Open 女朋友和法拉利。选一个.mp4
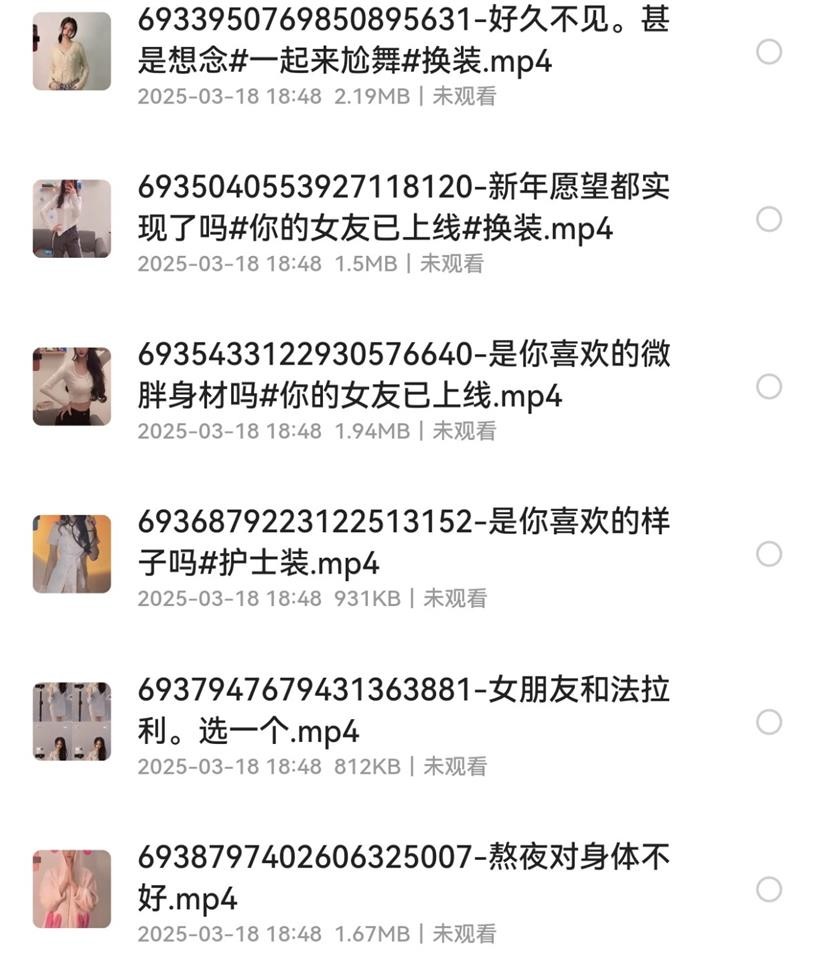The image size is (828, 977). click(x=400, y=712)
